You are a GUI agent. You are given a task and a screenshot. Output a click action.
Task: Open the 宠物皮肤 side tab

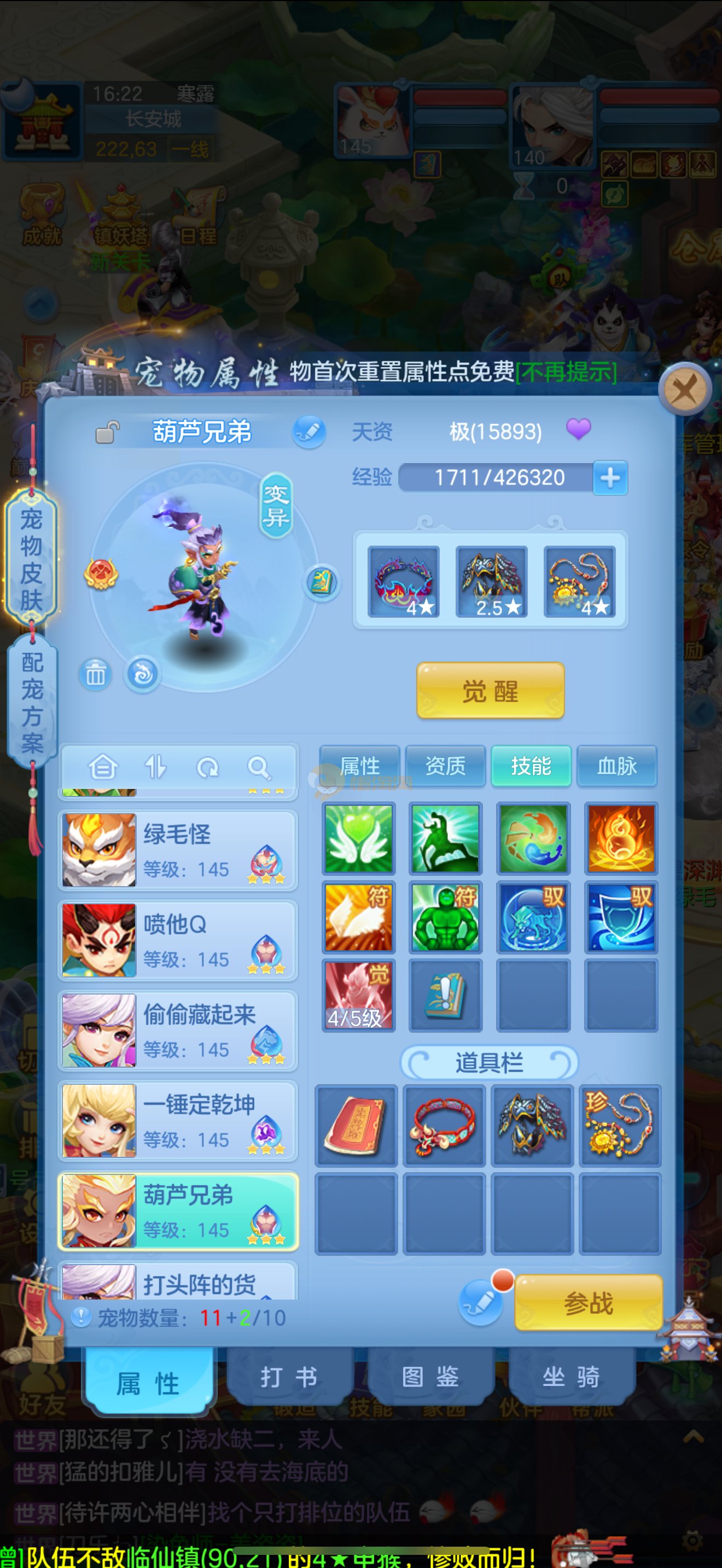[32, 559]
